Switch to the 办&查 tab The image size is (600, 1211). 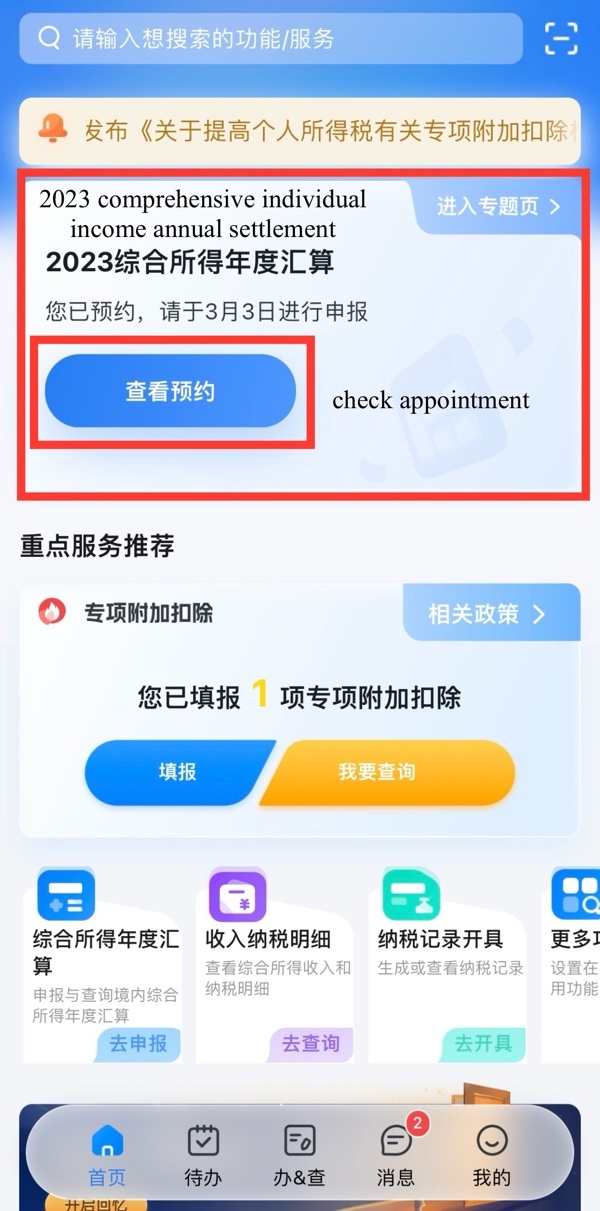coord(299,1156)
